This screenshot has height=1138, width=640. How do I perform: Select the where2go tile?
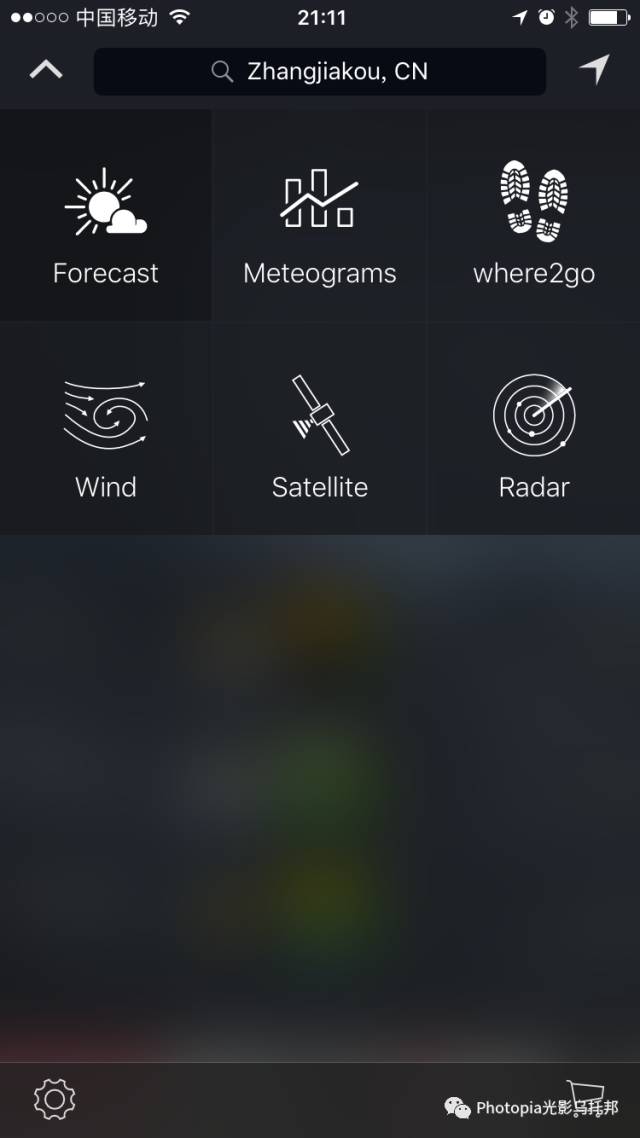coord(534,215)
